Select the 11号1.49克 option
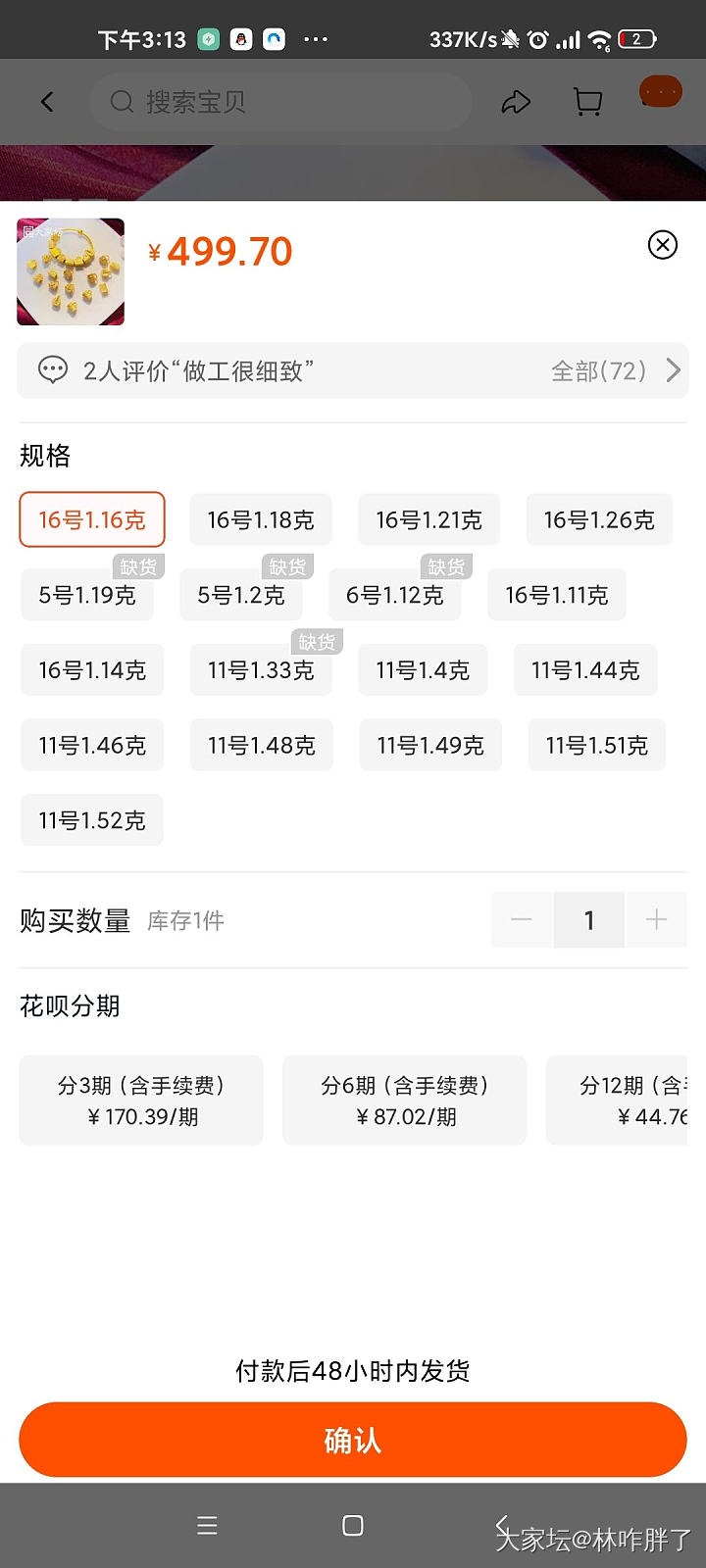 [x=430, y=746]
